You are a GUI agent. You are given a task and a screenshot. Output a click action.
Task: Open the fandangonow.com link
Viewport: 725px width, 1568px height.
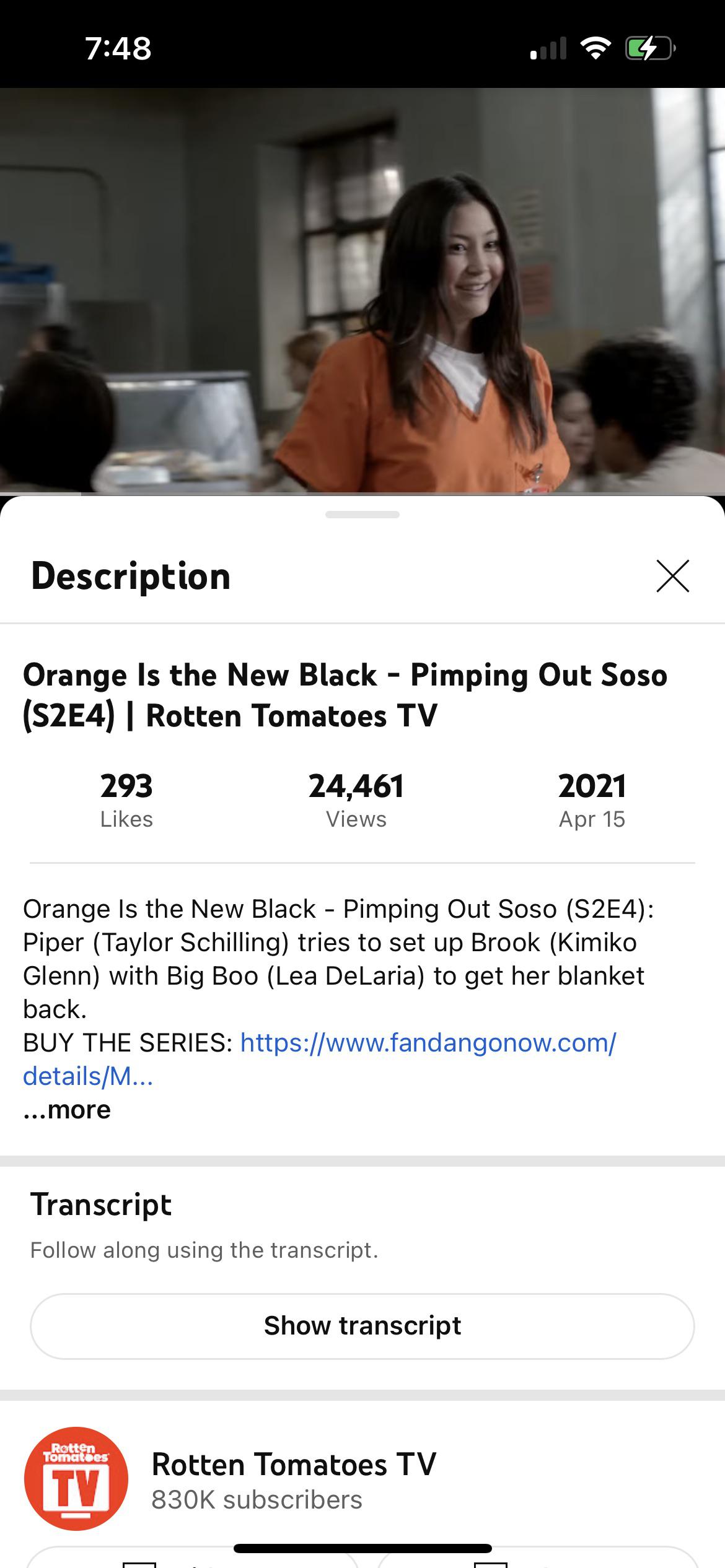point(428,1043)
